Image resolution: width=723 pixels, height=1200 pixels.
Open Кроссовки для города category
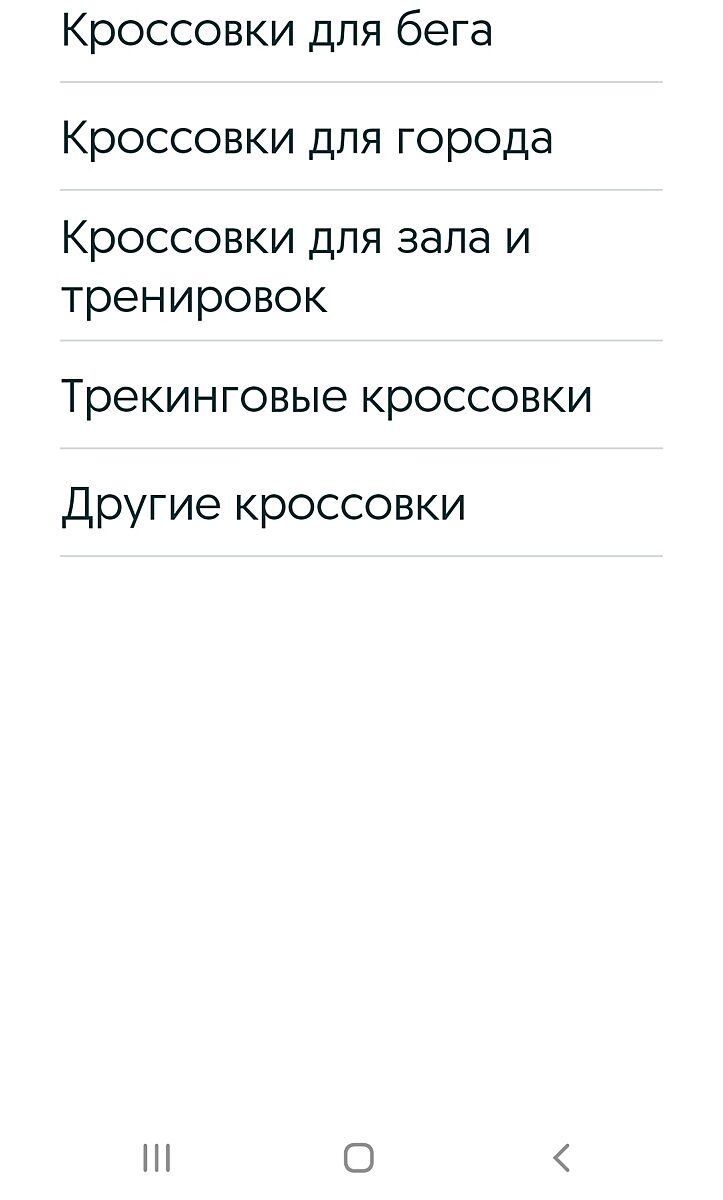pos(306,138)
